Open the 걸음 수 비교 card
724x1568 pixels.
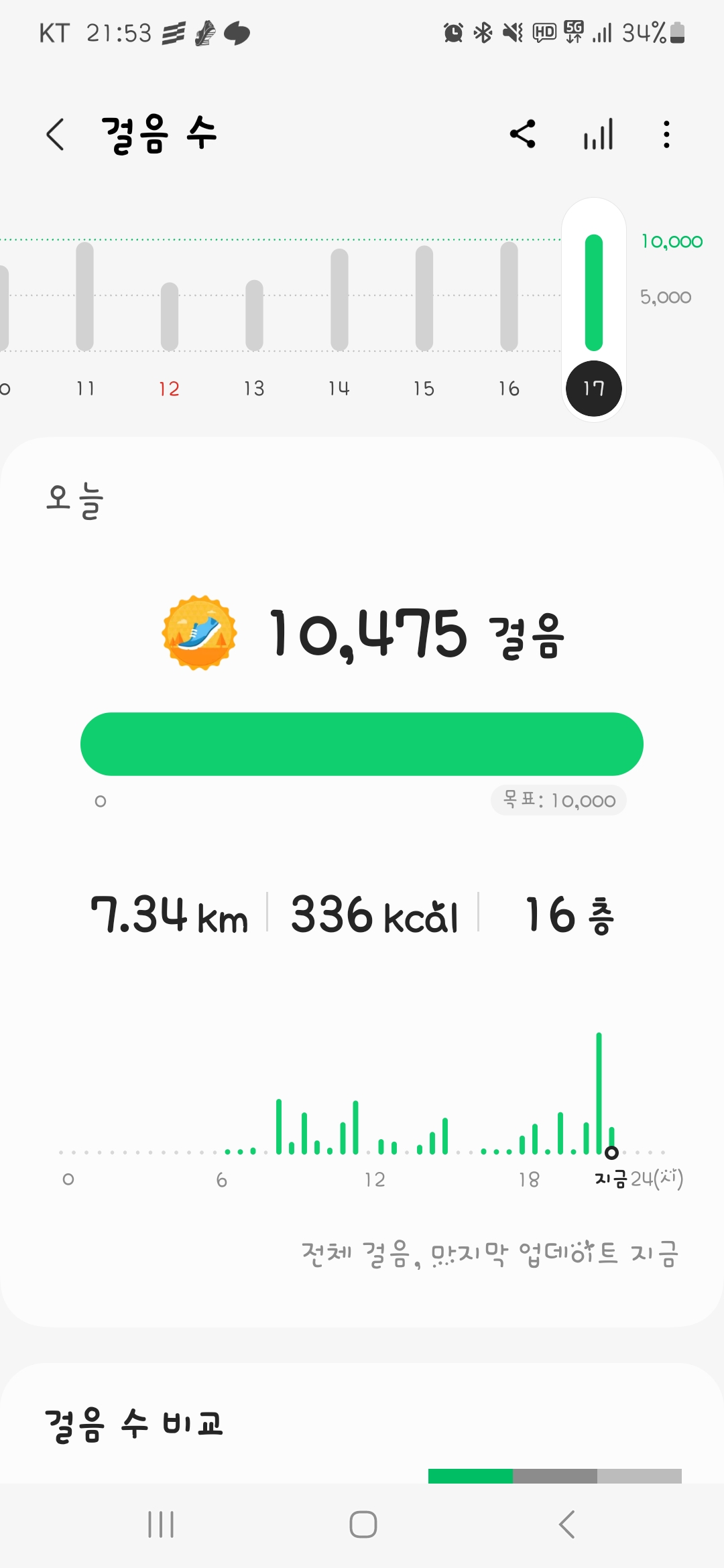point(362,1424)
